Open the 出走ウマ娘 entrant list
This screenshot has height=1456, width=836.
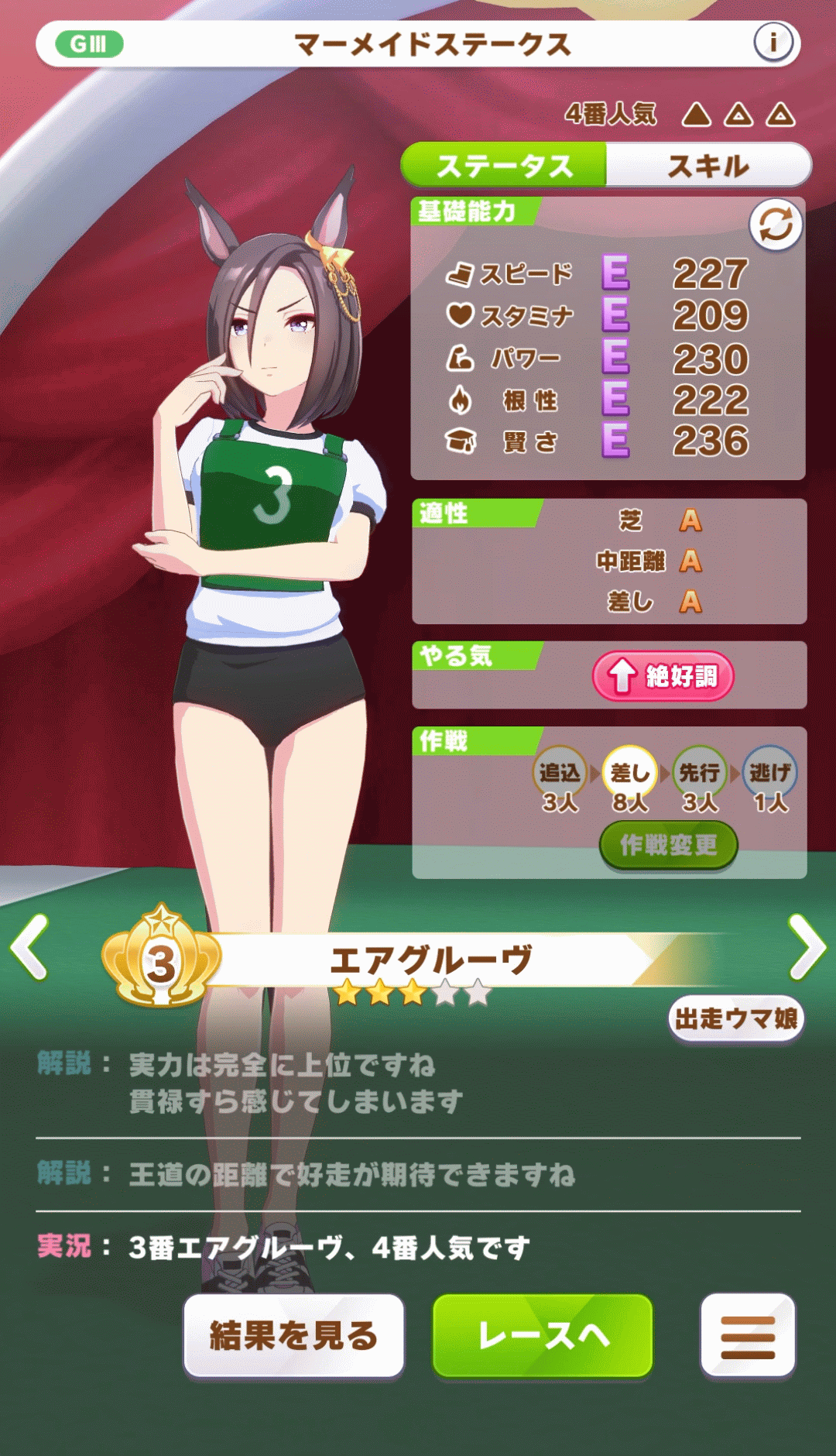coord(736,1018)
